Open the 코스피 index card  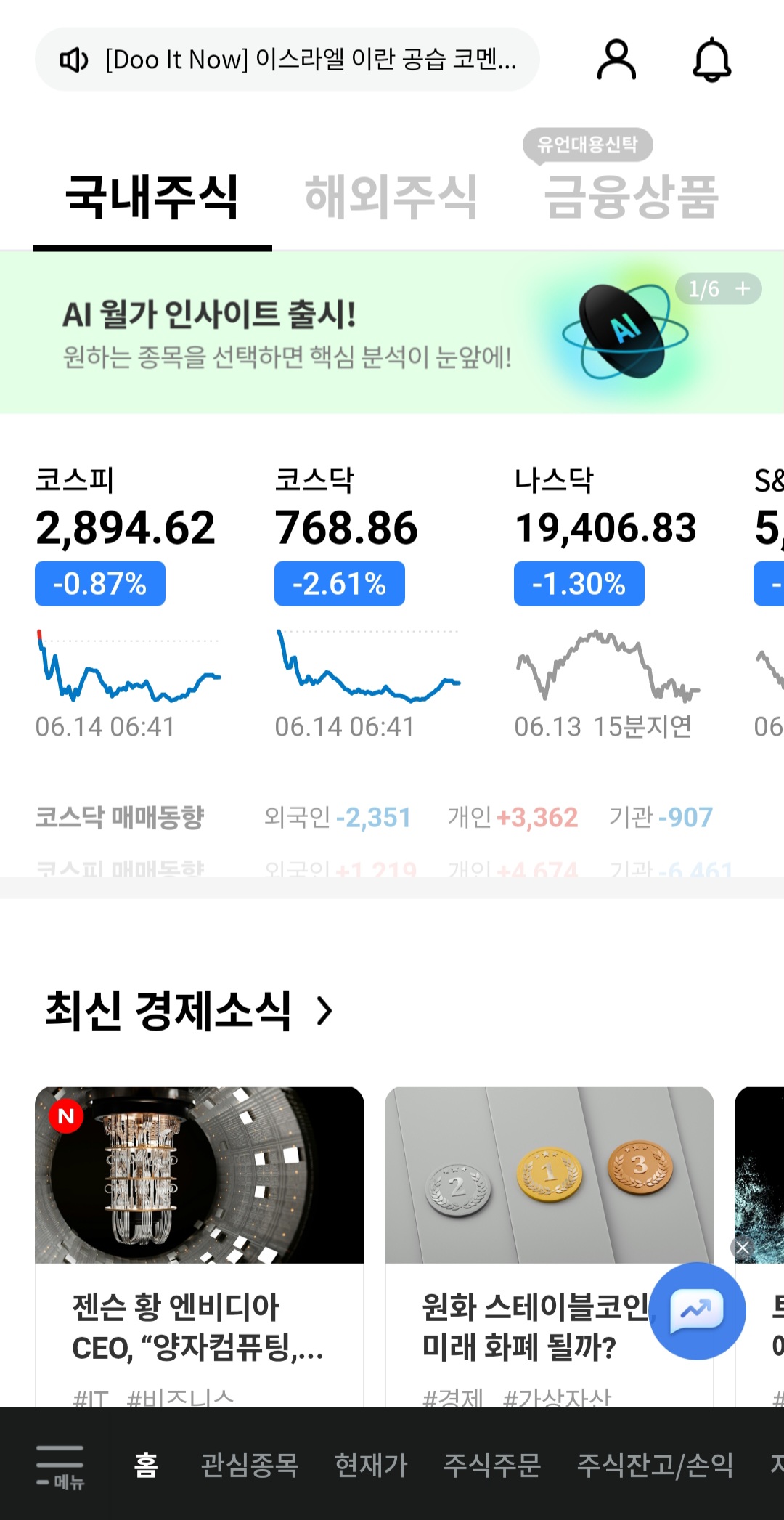click(128, 601)
